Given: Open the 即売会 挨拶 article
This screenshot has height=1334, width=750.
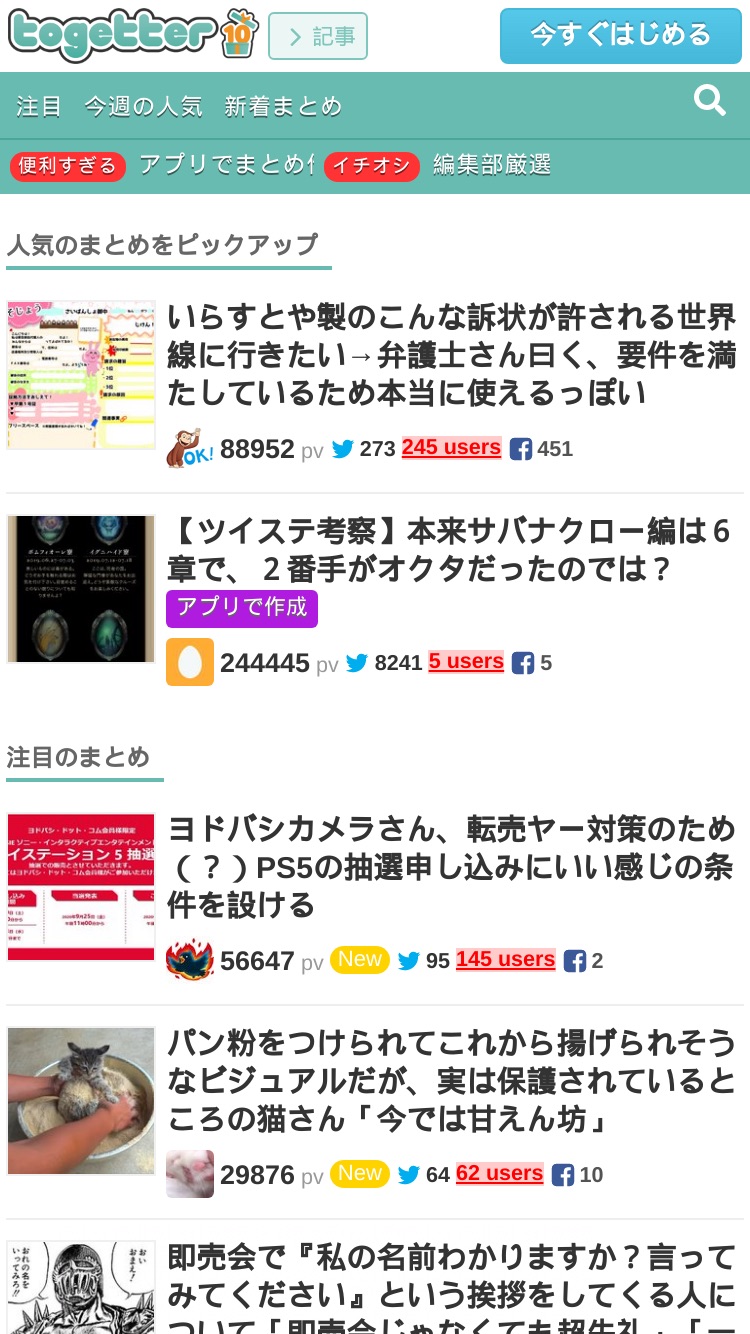Looking at the screenshot, I should 452,1288.
